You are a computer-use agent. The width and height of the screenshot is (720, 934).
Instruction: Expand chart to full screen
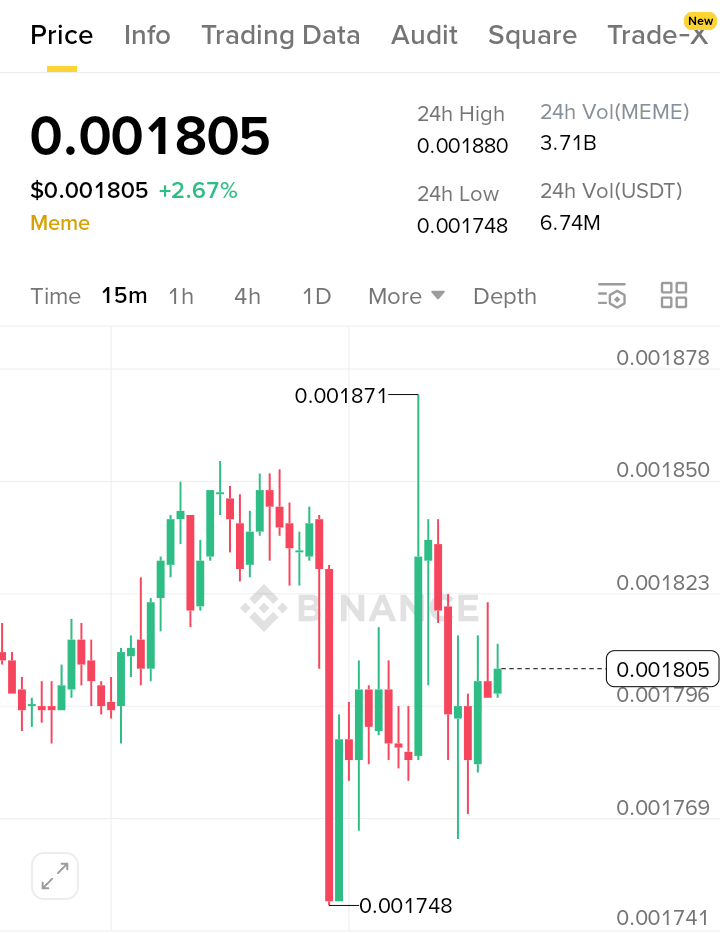55,876
